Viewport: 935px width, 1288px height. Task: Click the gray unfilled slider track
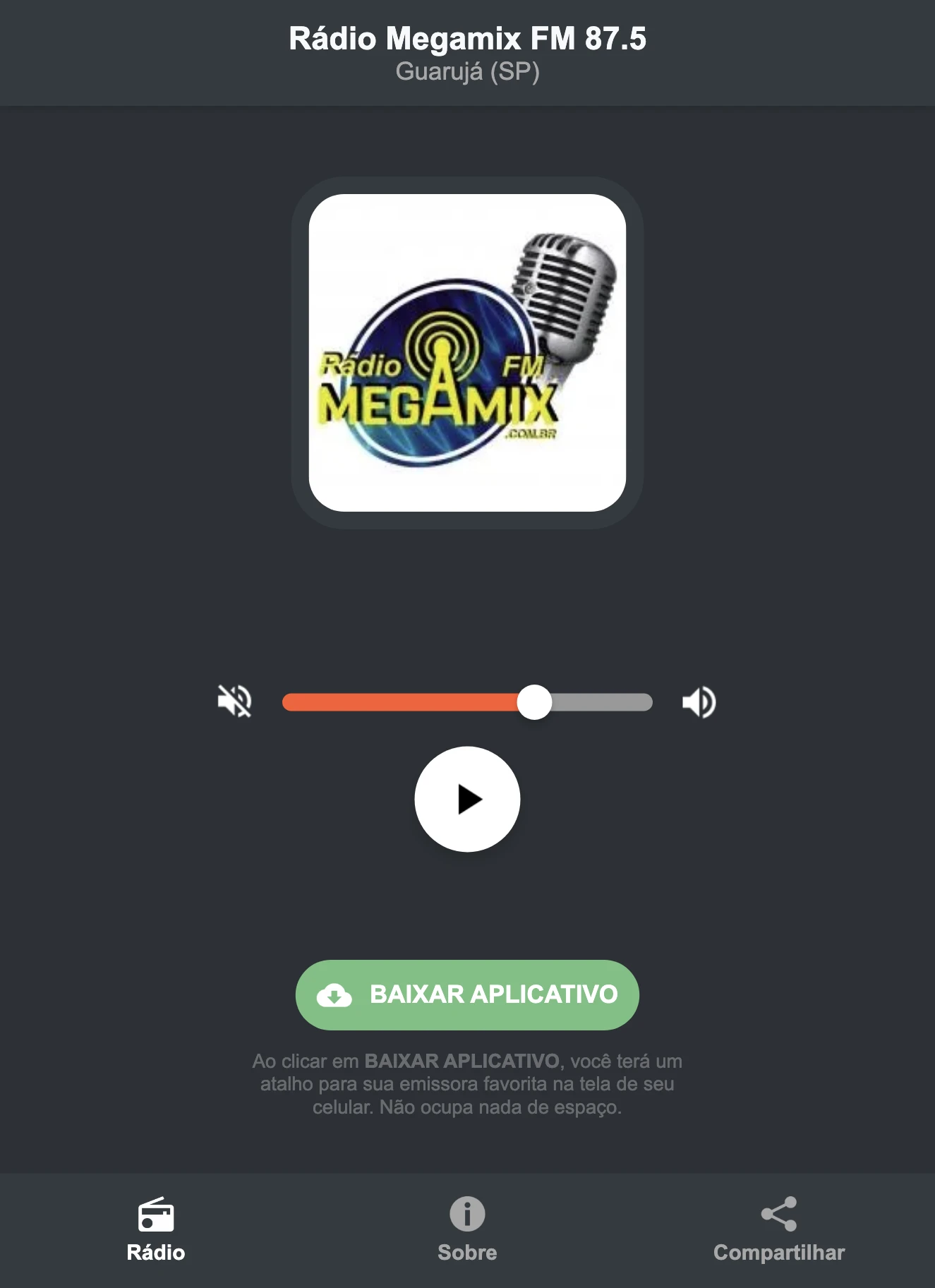pos(600,702)
